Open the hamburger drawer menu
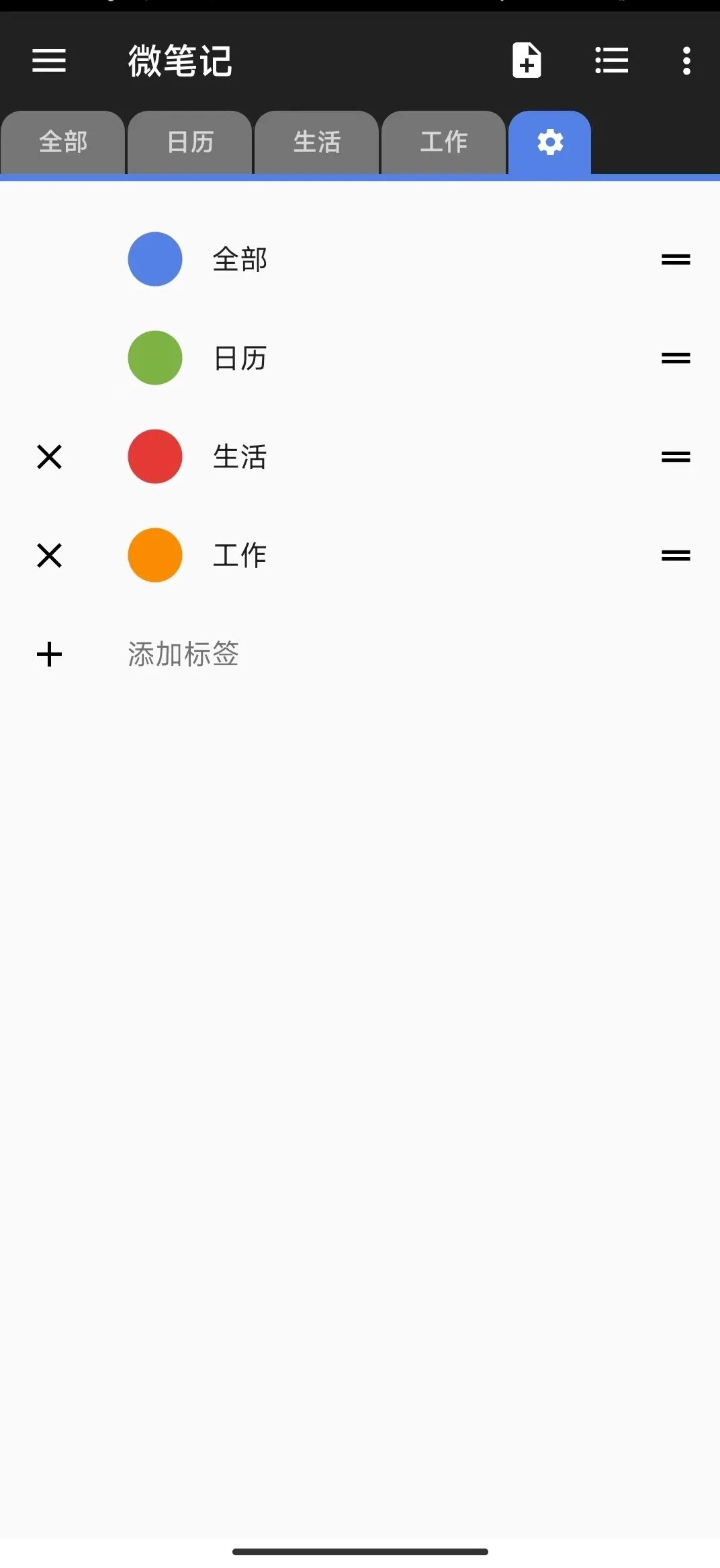 (x=49, y=60)
